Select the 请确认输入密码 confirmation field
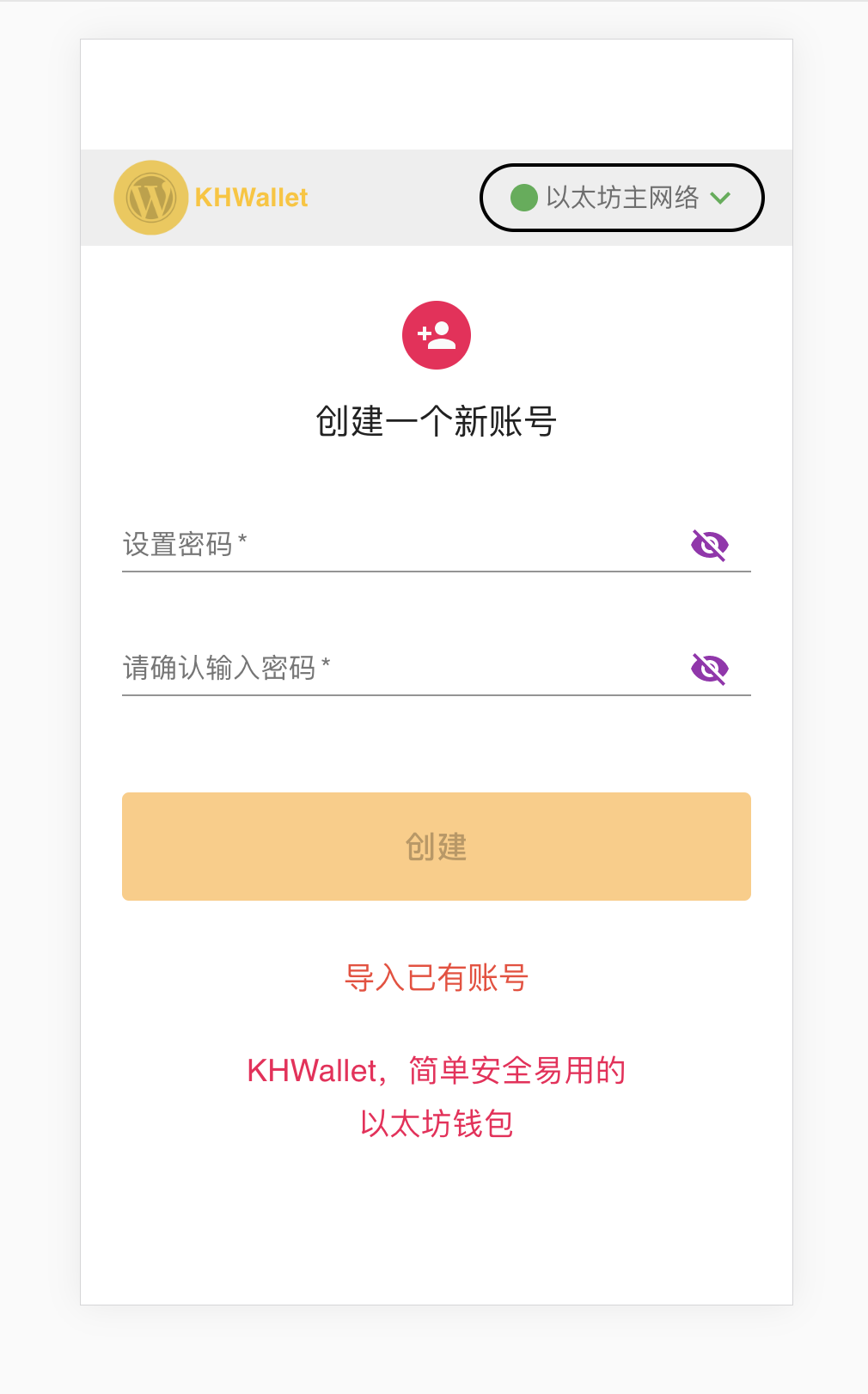 (395, 668)
